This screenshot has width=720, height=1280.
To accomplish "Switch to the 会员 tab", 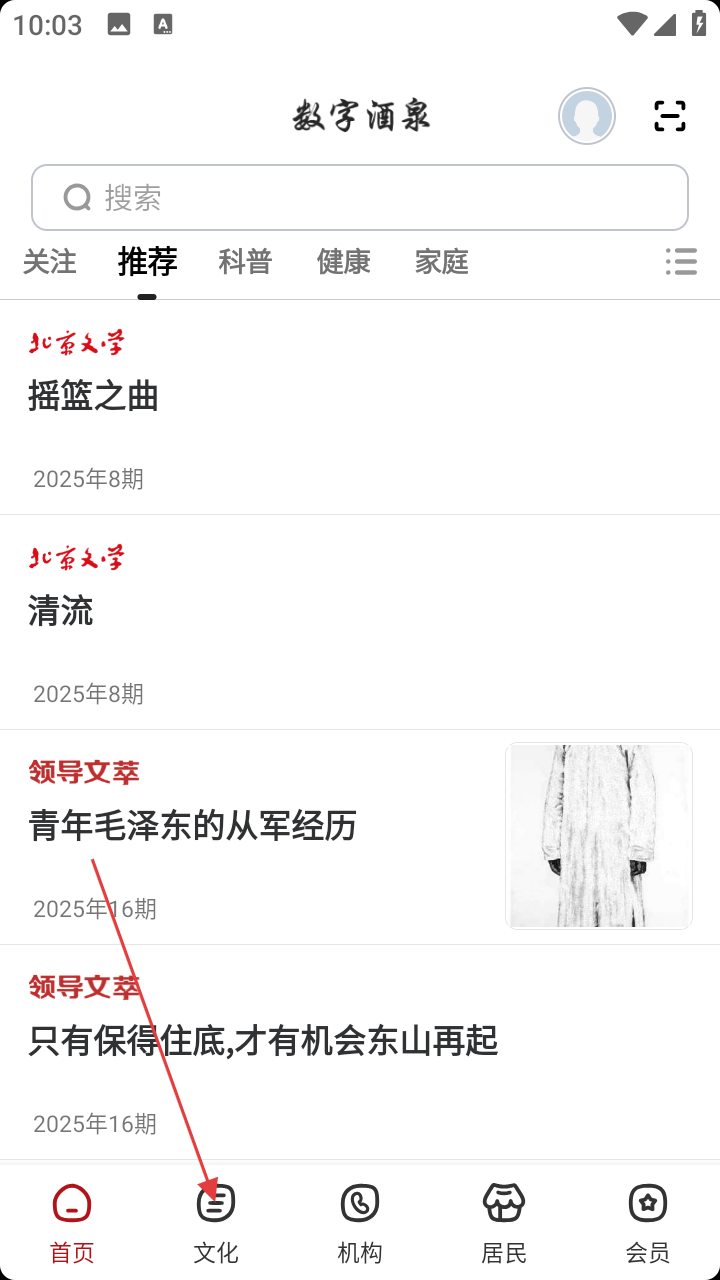I will pos(648,1222).
